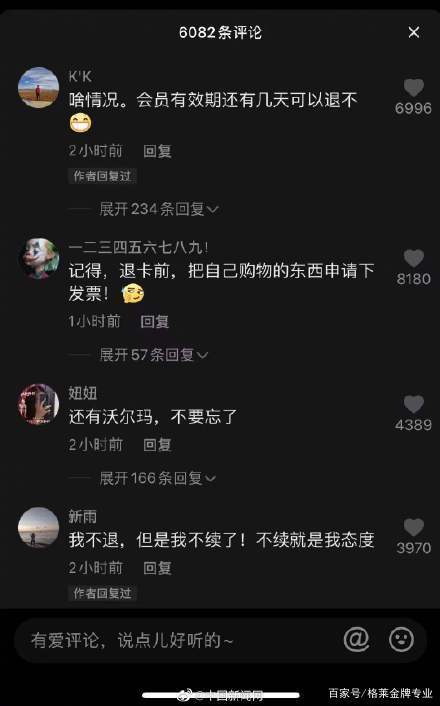Like the comment by 一二三四五六七八九!
This screenshot has height=706, width=440.
(x=413, y=258)
